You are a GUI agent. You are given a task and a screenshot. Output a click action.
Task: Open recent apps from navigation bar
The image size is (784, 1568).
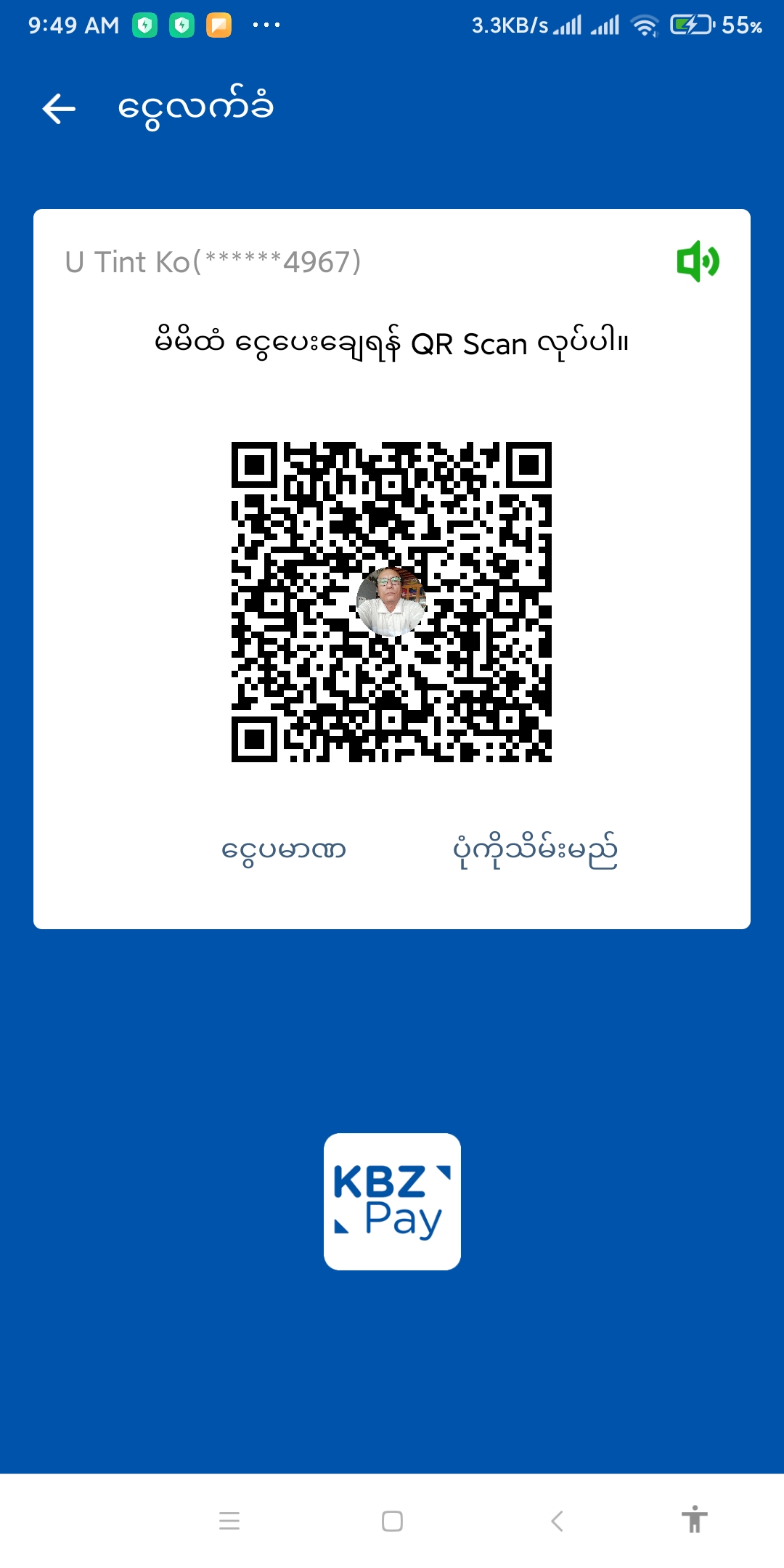tap(229, 1521)
